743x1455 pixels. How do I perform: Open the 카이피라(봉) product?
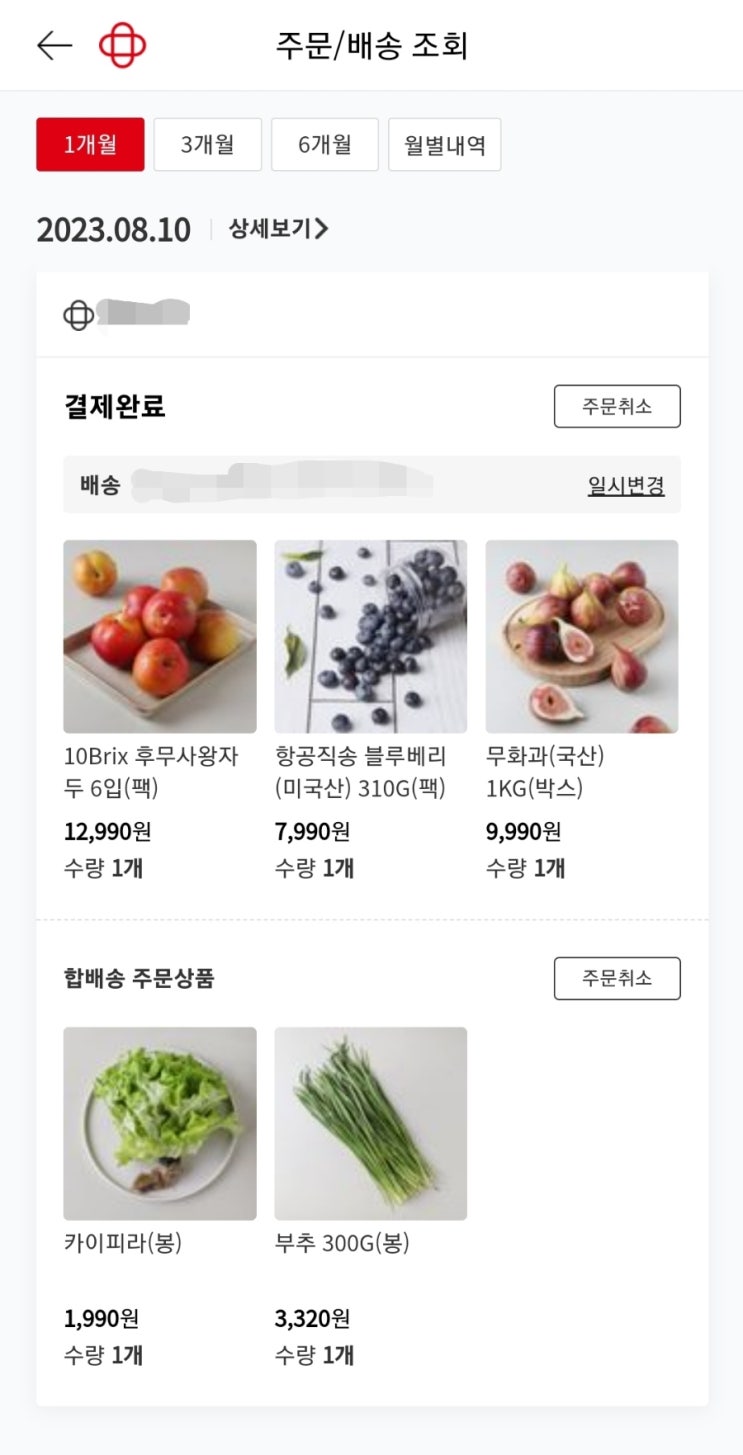coord(160,1123)
